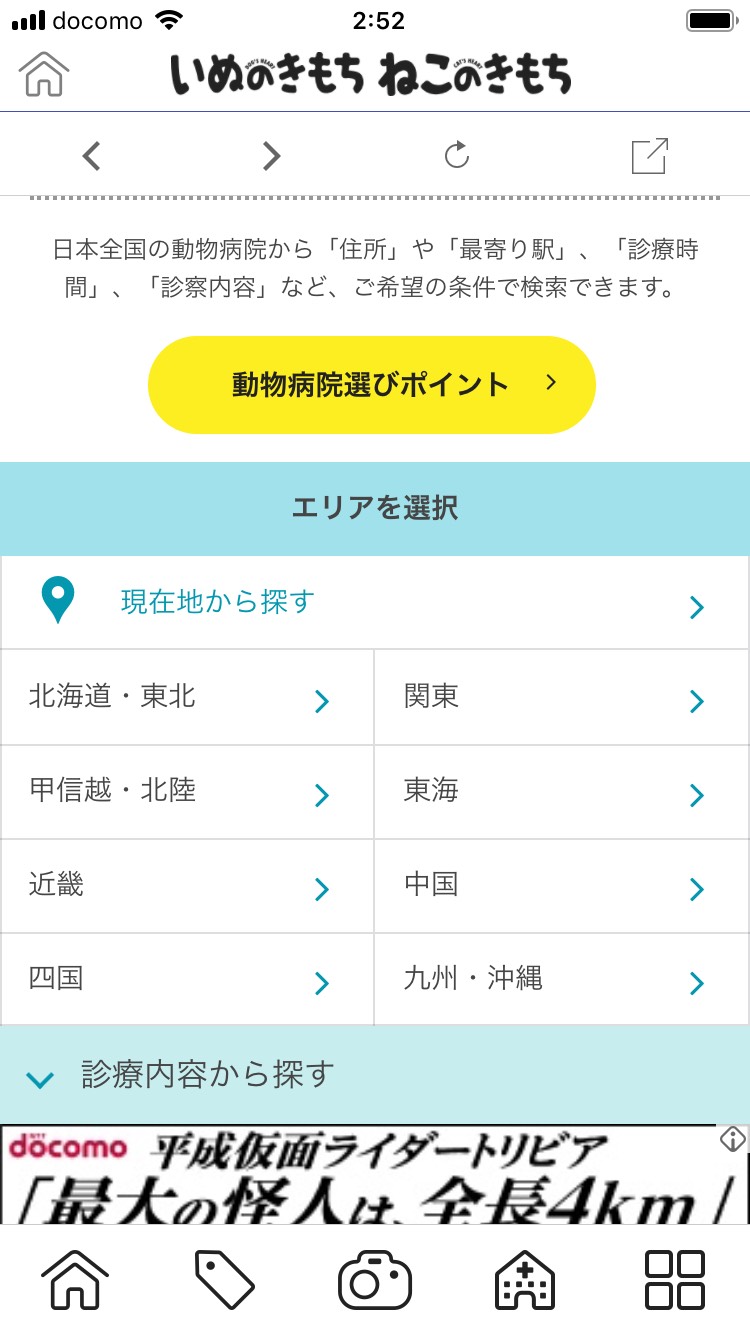This screenshot has width=750, height=1334.
Task: Choose the 甲信越・北陸 area
Action: tap(187, 791)
